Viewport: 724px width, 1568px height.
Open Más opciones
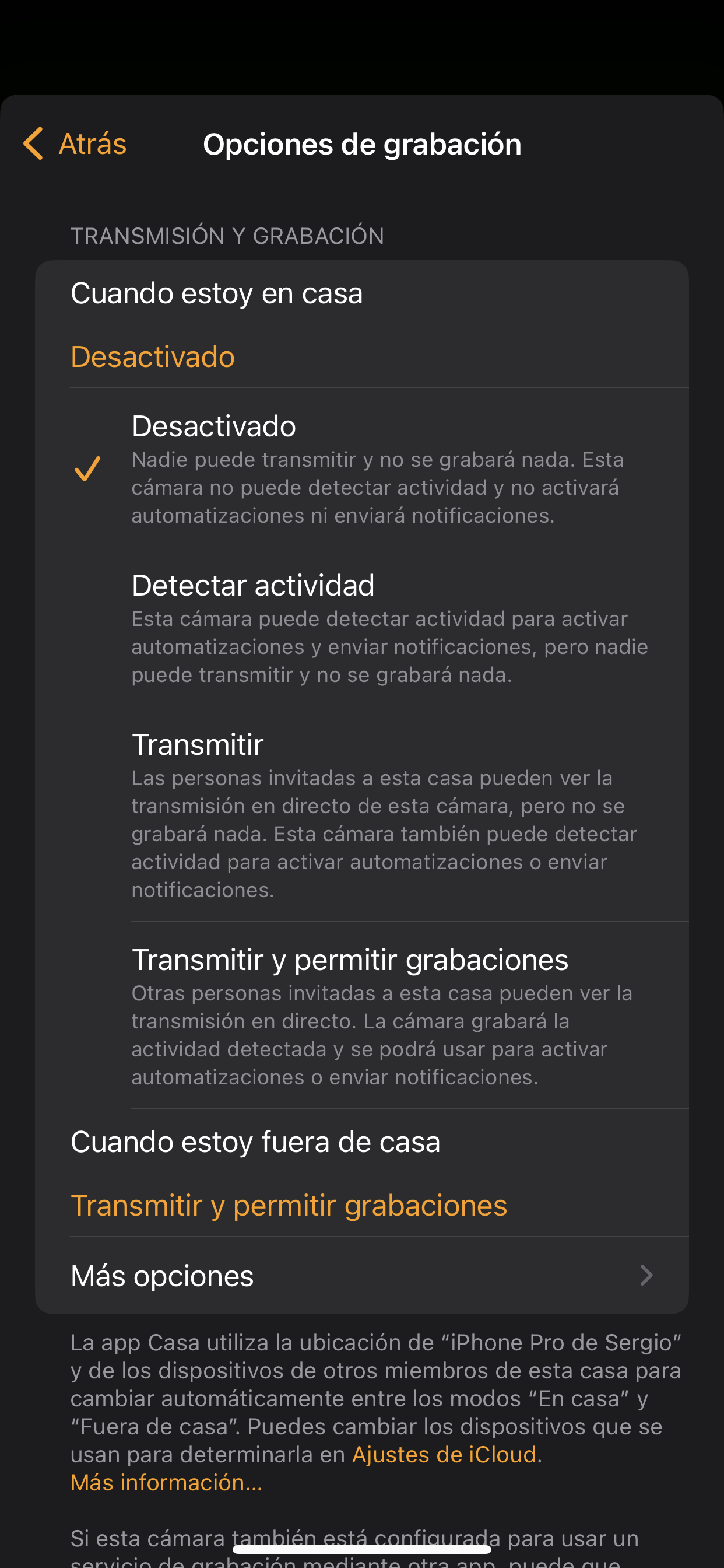tap(361, 1275)
